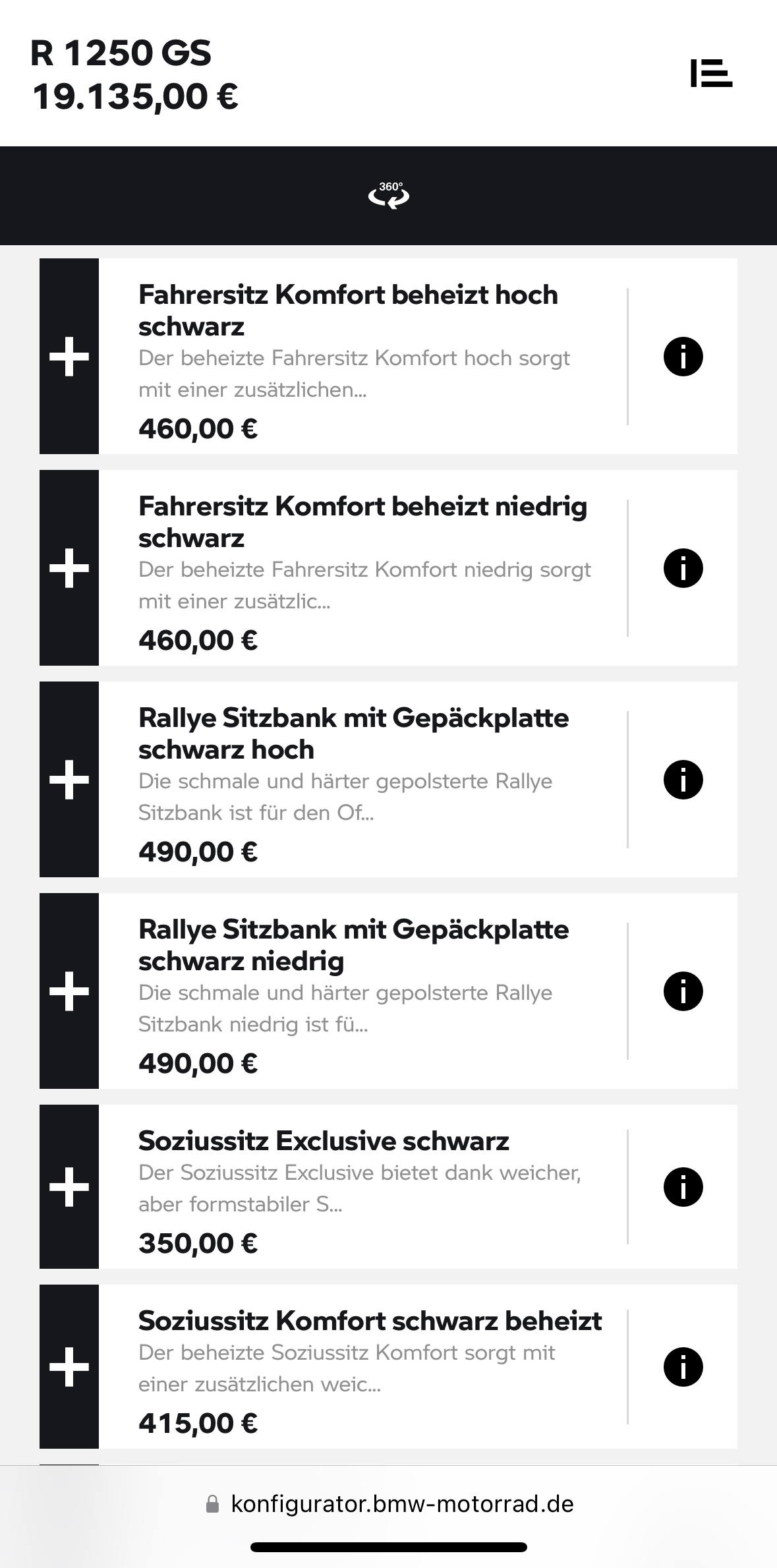Show info for Soziussitz Komfort schwarz beheizt
This screenshot has height=1568, width=777.
[x=683, y=1367]
